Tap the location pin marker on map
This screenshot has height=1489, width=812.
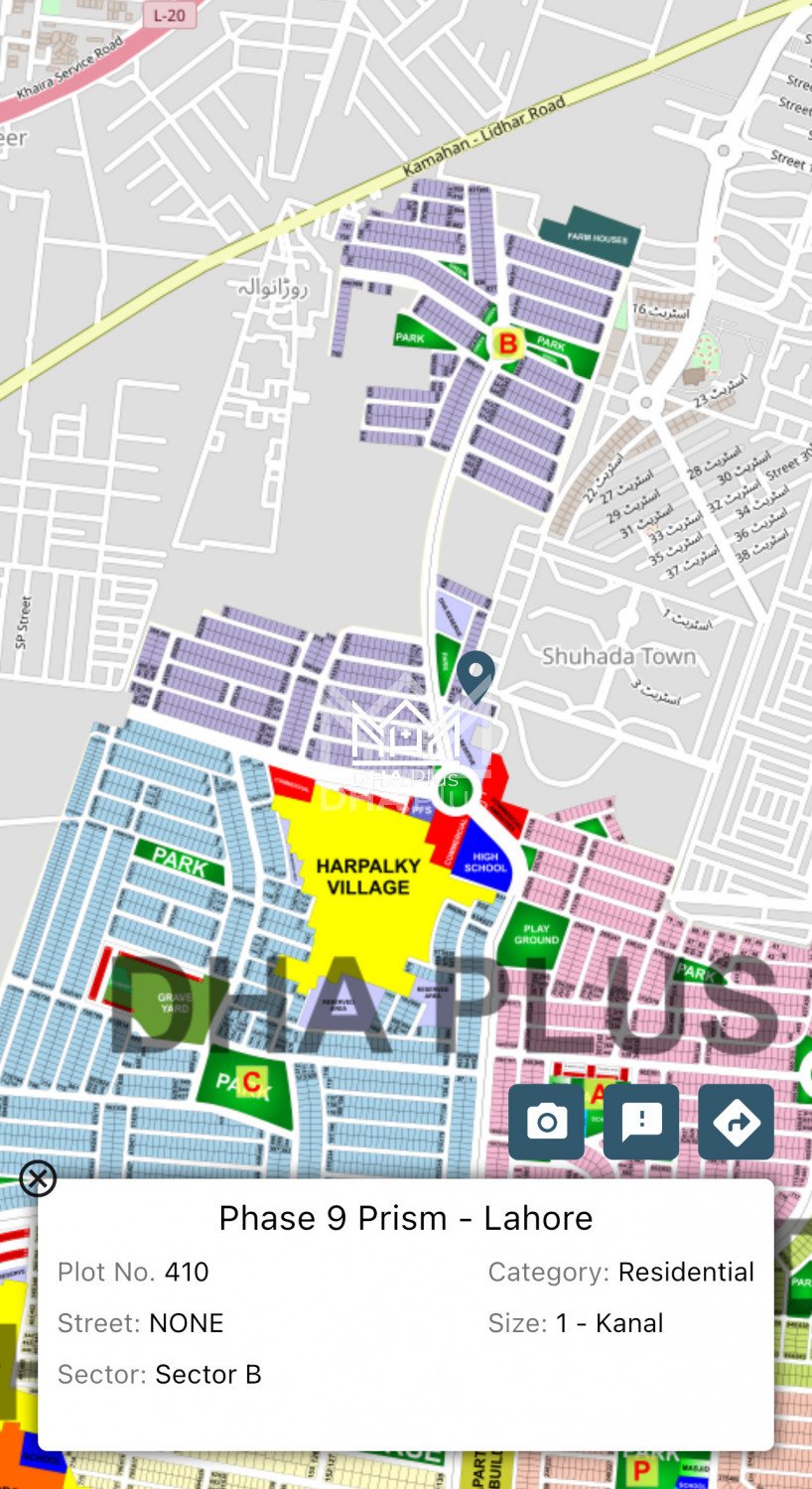475,675
